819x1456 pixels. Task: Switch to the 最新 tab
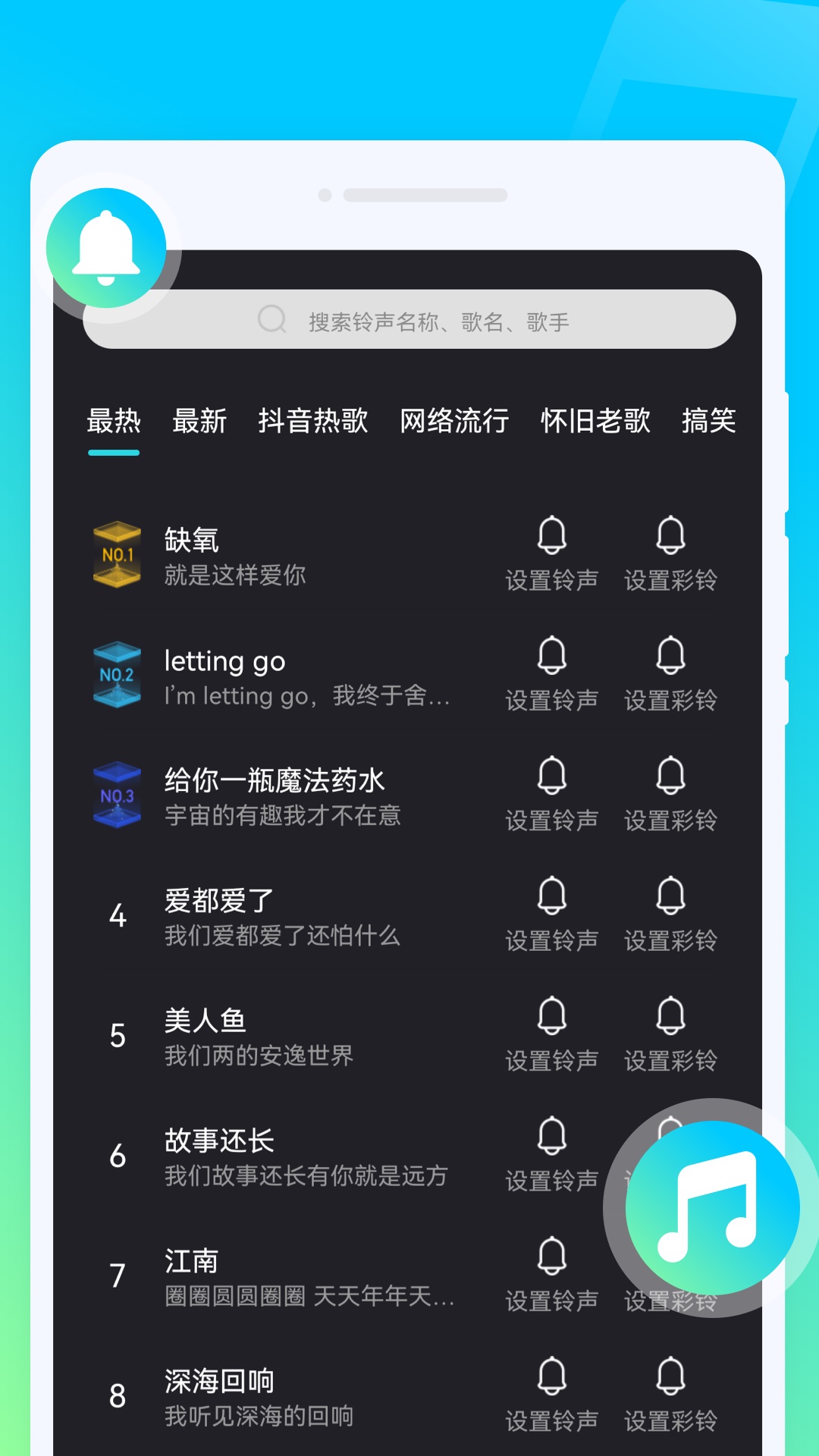pyautogui.click(x=202, y=422)
